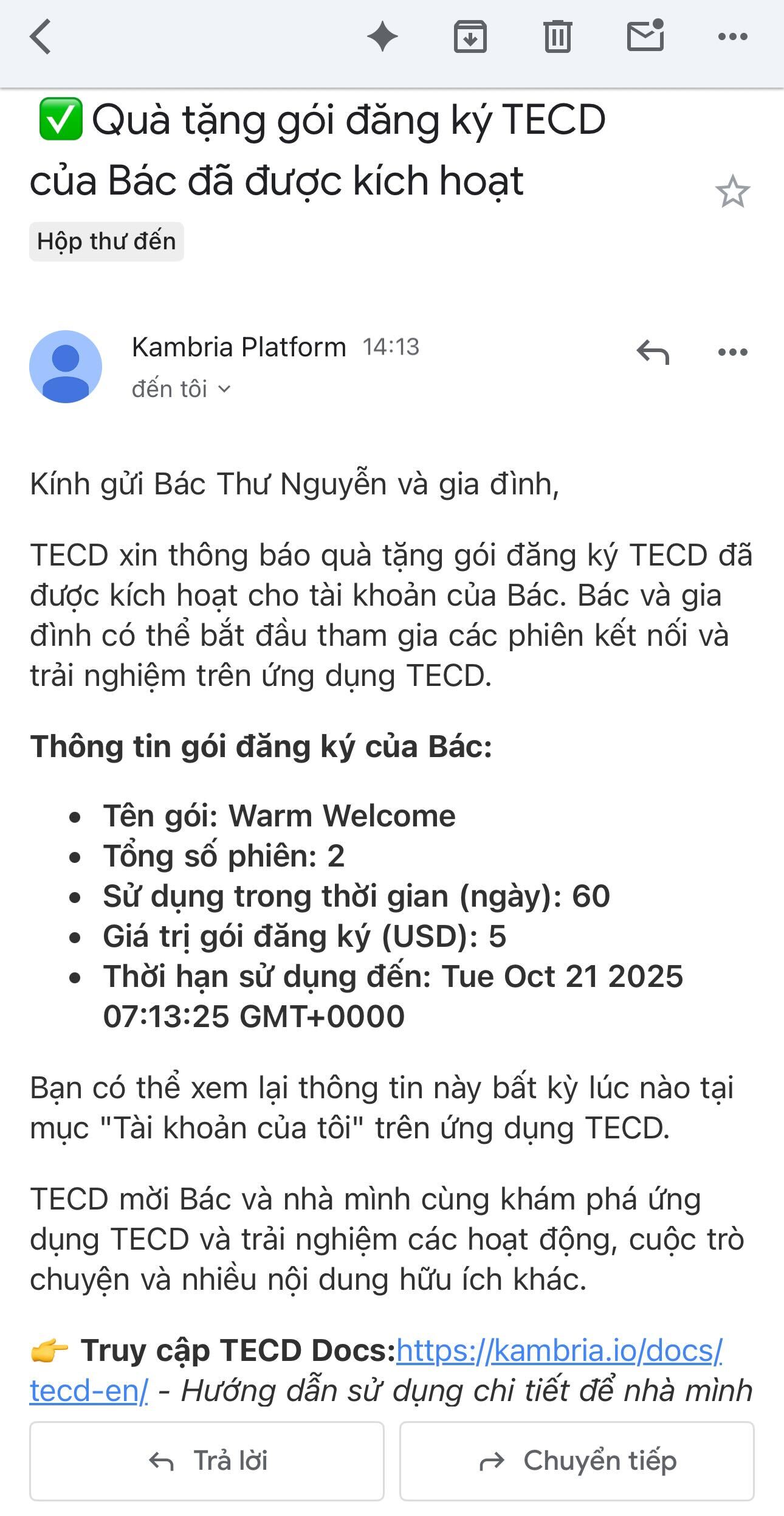Delete this email with the trash icon
784x1516 pixels.
[557, 37]
